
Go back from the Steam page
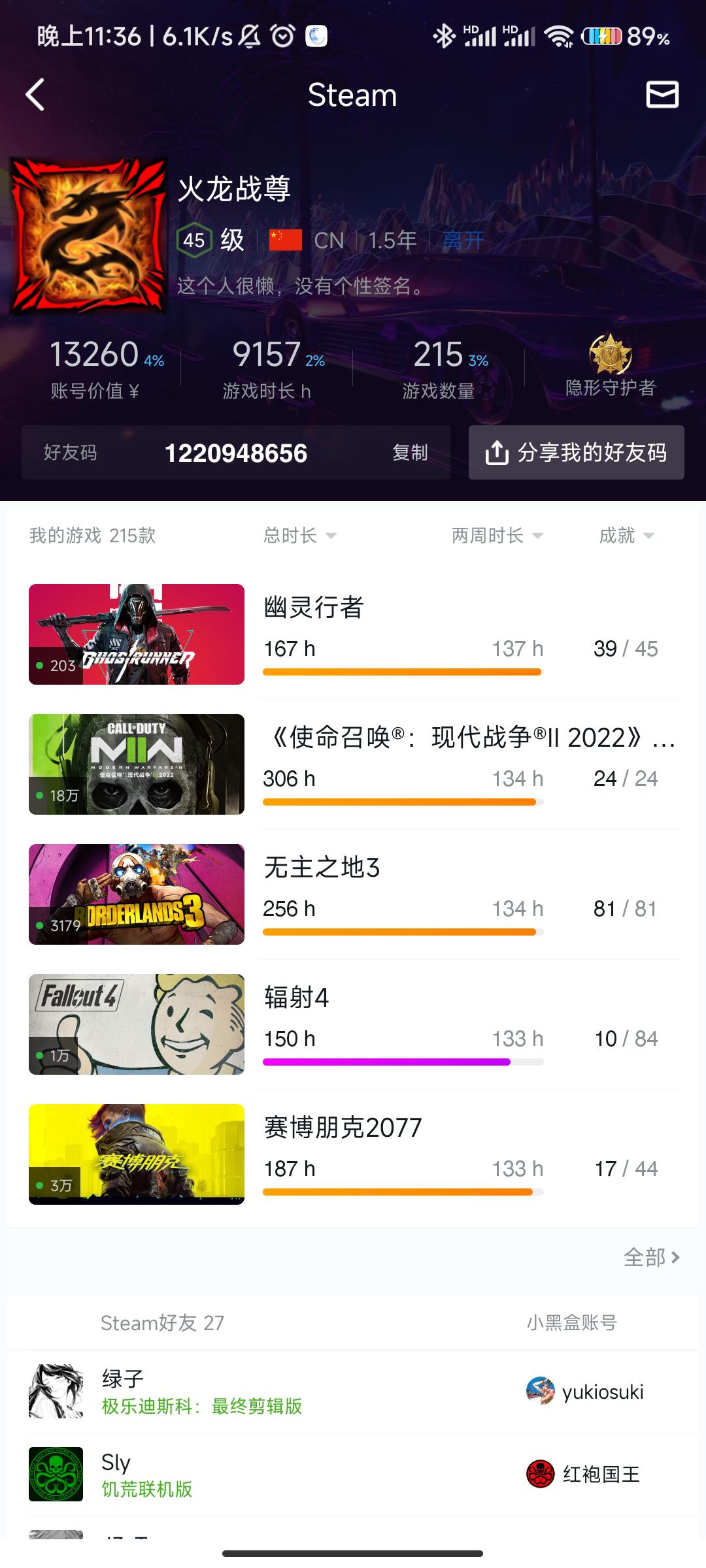click(x=35, y=95)
